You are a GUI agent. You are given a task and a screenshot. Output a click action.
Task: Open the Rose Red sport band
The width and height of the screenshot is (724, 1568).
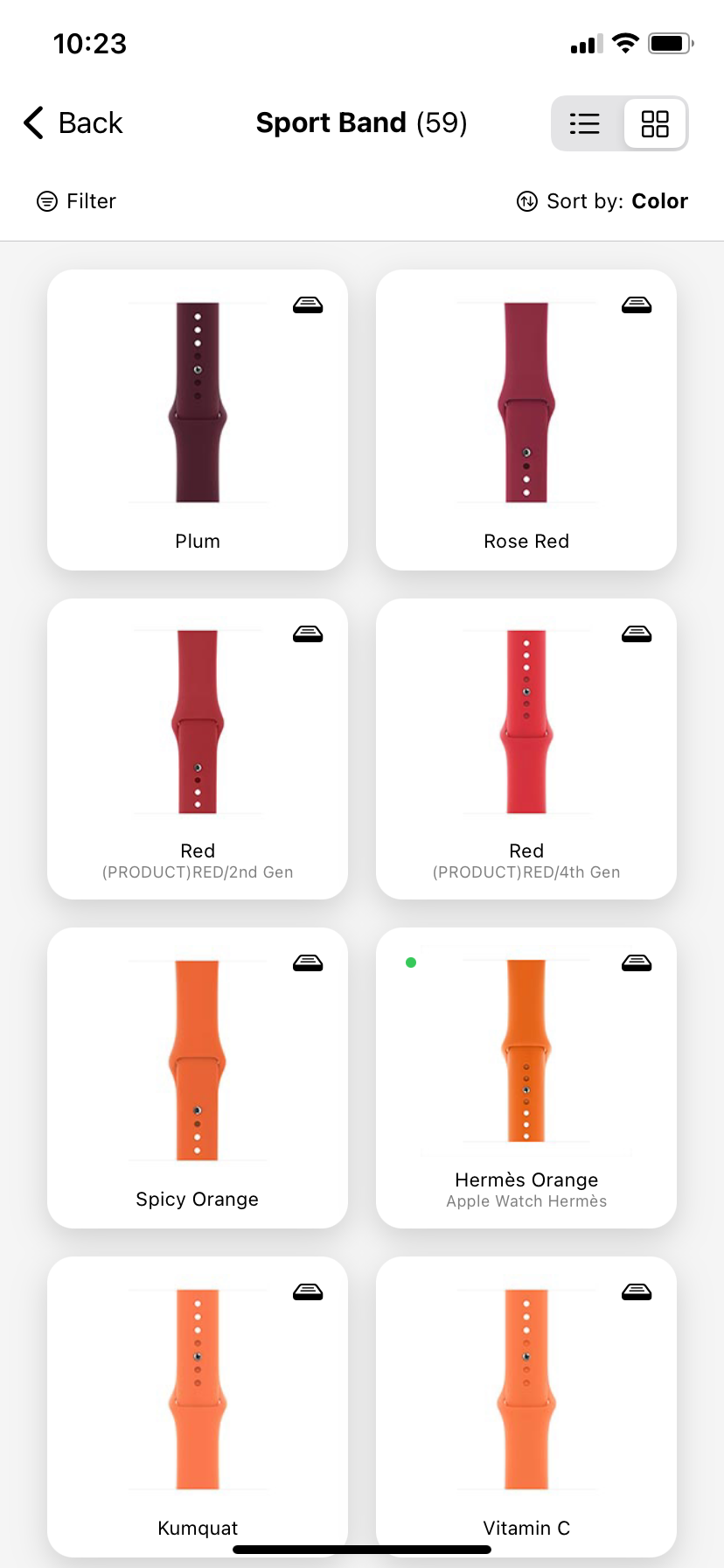(x=526, y=420)
